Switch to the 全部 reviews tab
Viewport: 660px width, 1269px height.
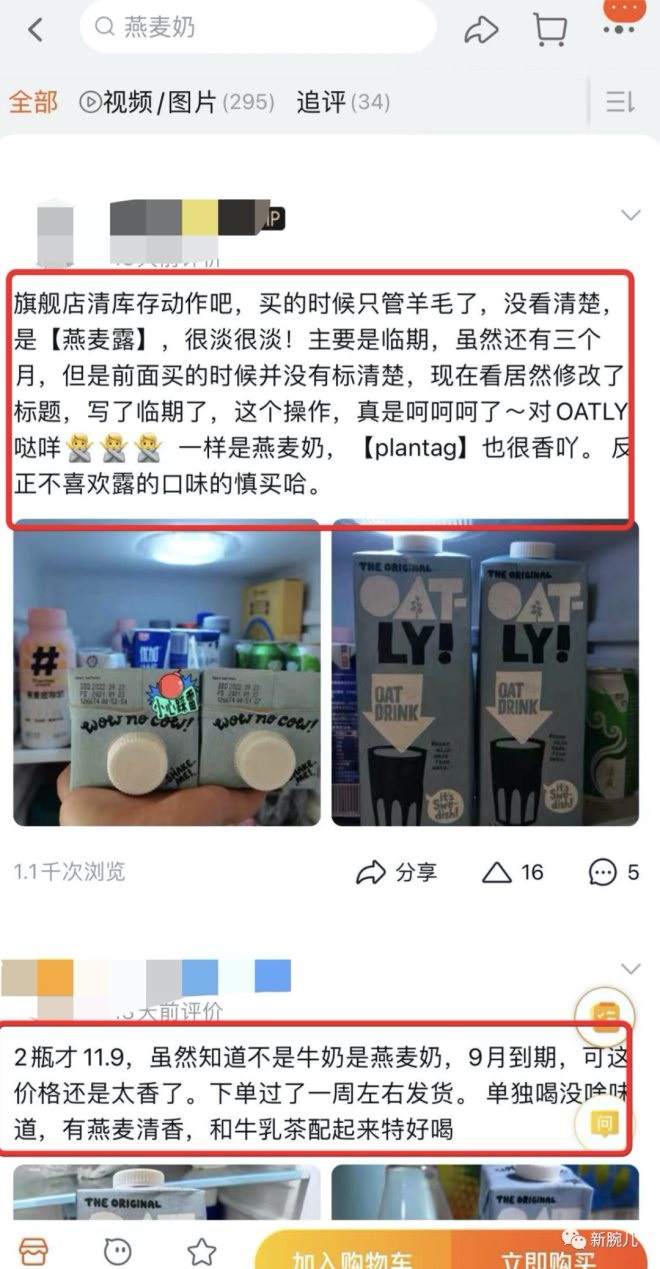click(x=33, y=102)
